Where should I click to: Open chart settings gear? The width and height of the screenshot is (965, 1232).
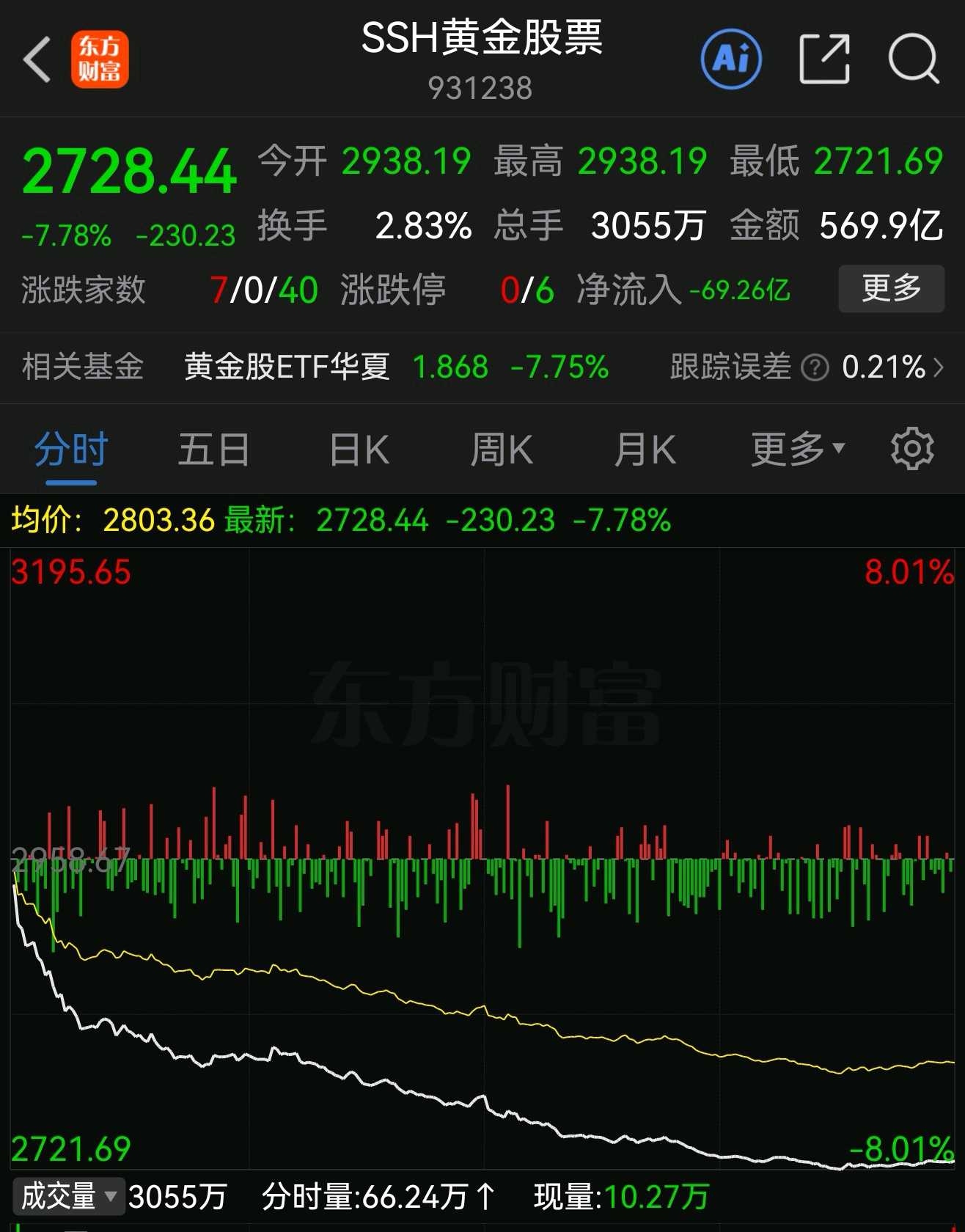(912, 448)
